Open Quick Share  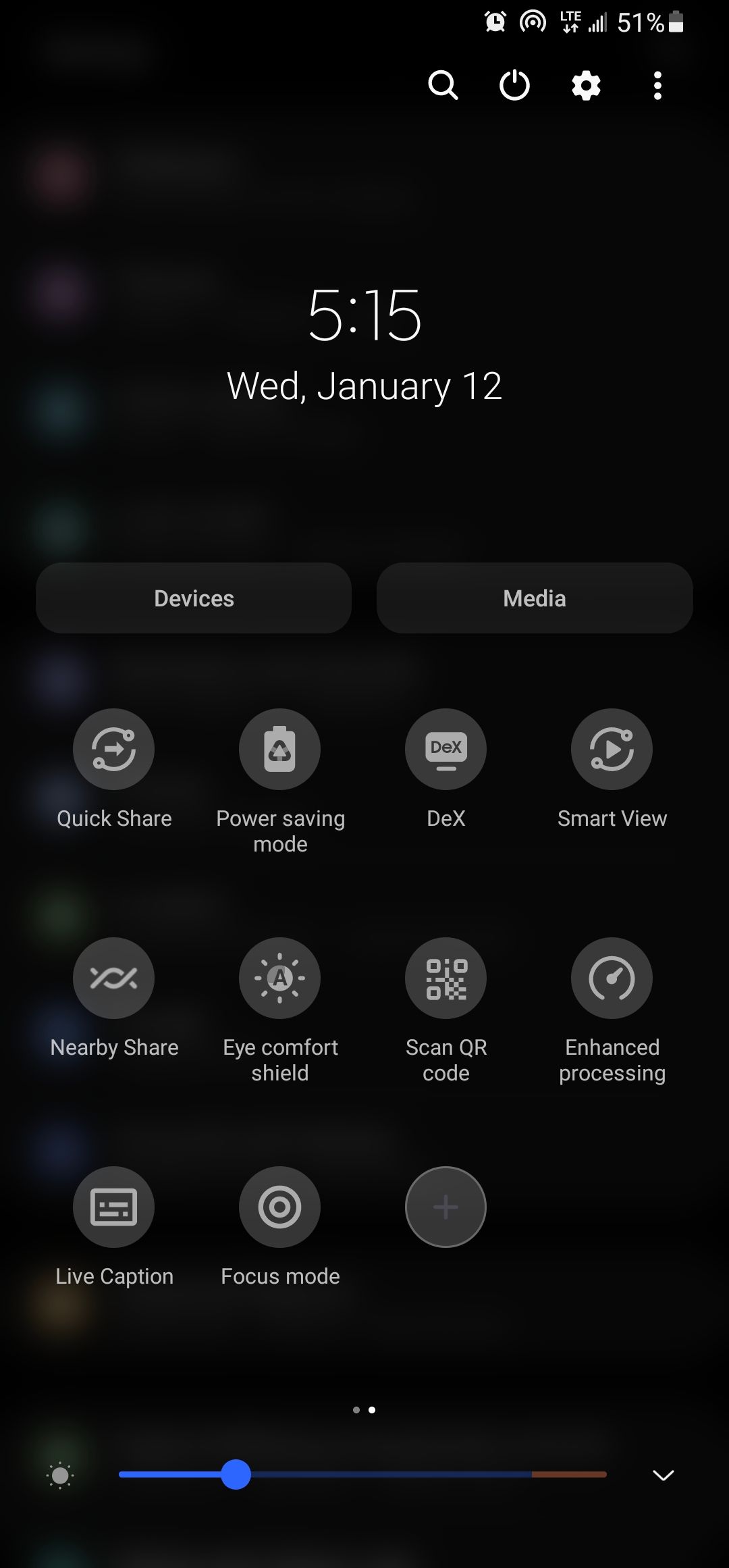pyautogui.click(x=114, y=749)
